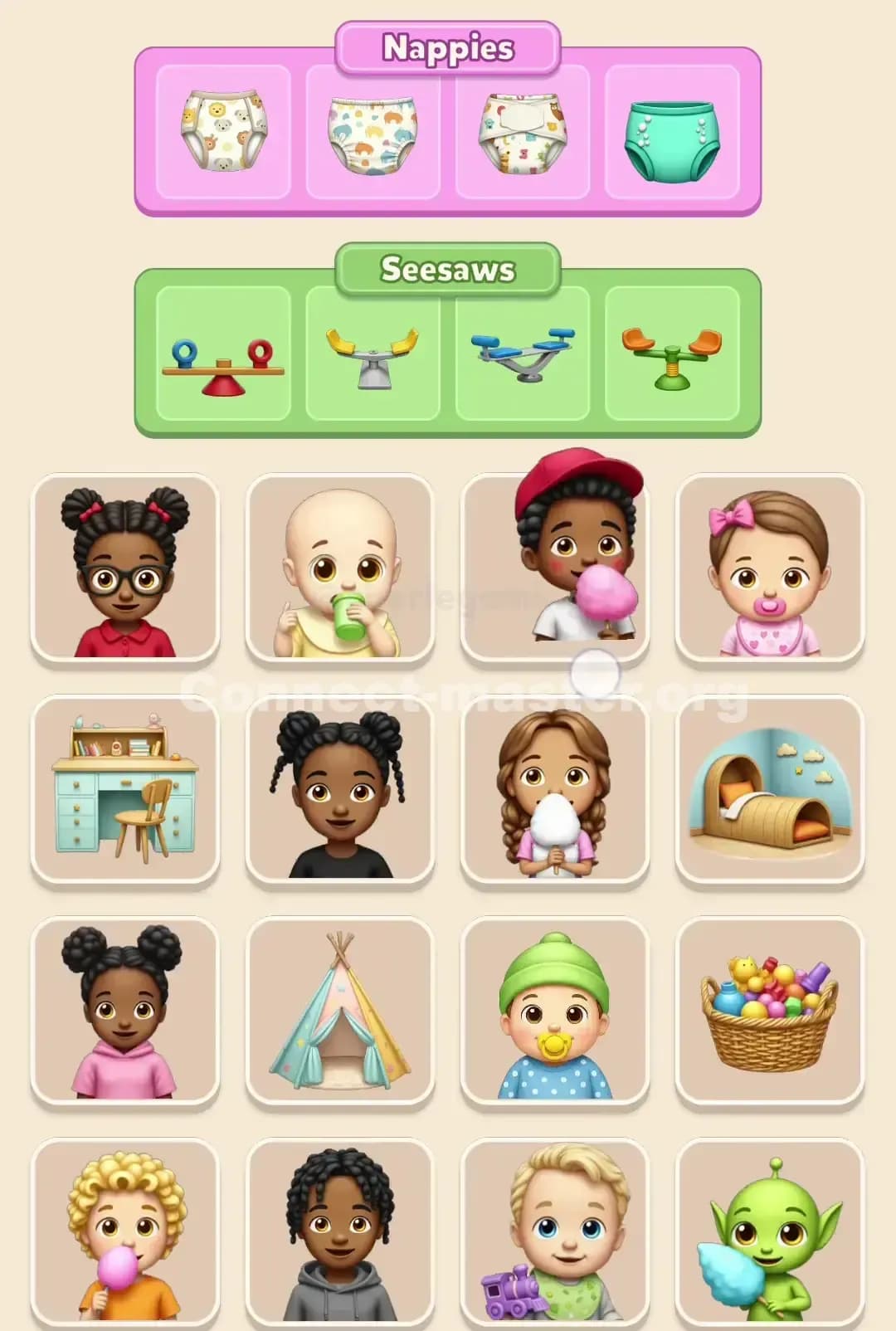
Task: Tap the Seesaws header banner
Action: click(448, 268)
